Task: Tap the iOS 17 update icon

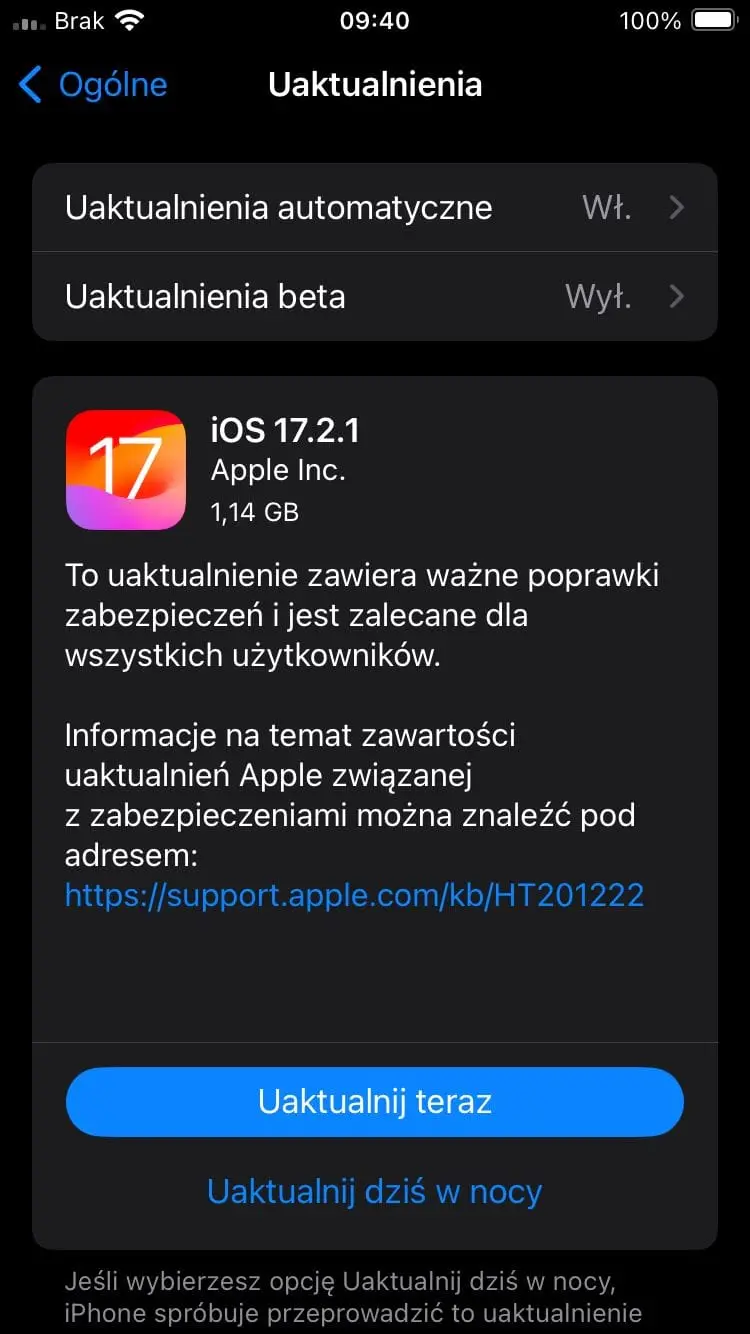Action: tap(126, 470)
